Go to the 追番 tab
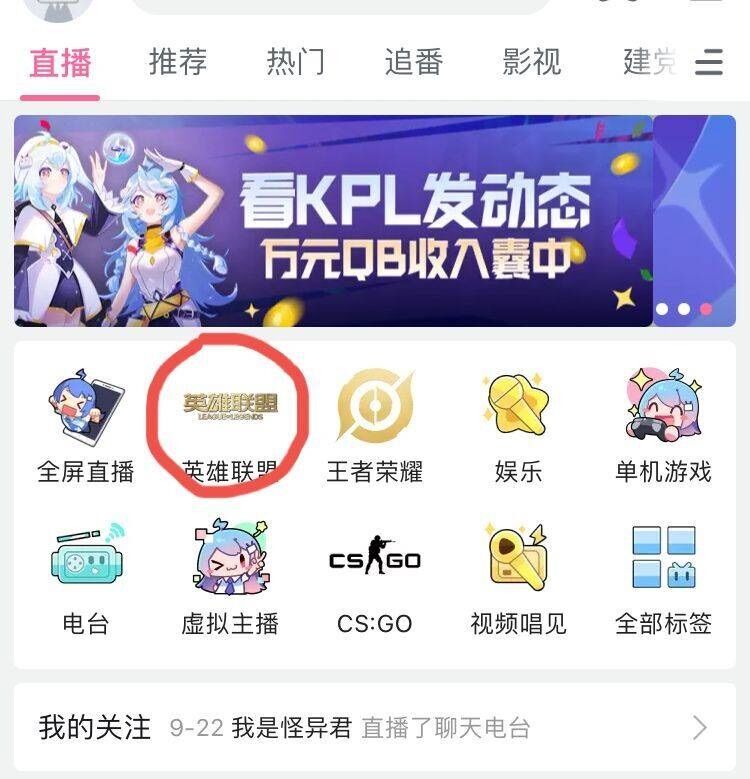This screenshot has height=779, width=750. [413, 62]
